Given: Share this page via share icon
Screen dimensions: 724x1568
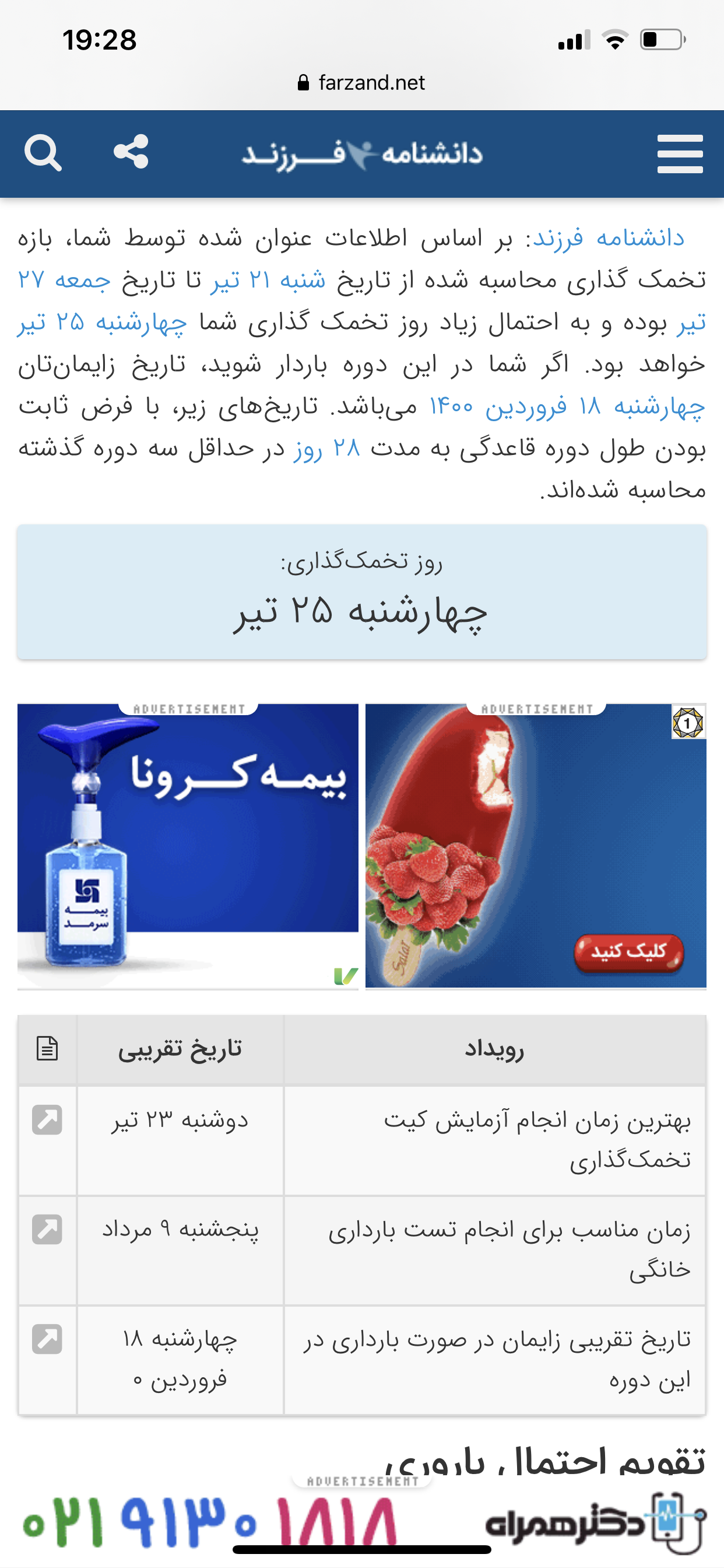Looking at the screenshot, I should [x=131, y=152].
